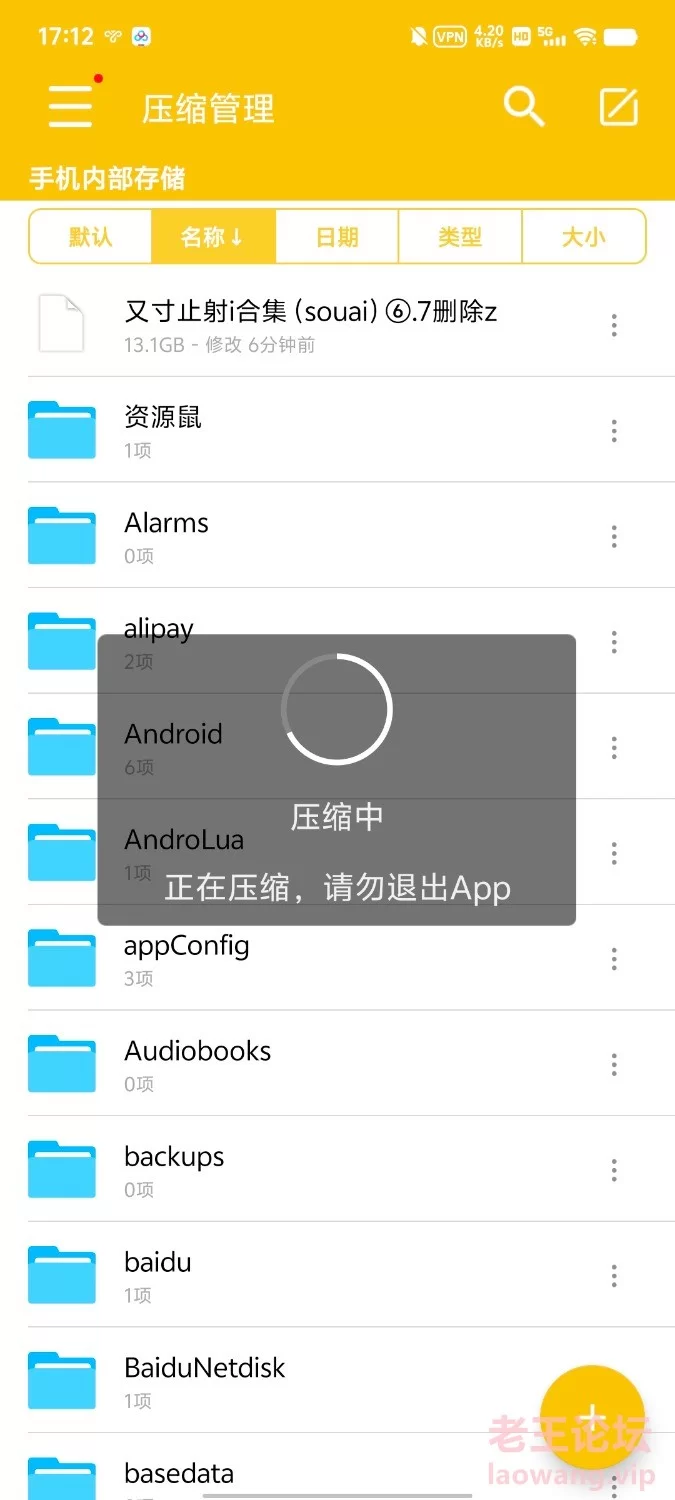Open the search magnifier
Viewport: 675px width, 1500px height.
coord(523,106)
